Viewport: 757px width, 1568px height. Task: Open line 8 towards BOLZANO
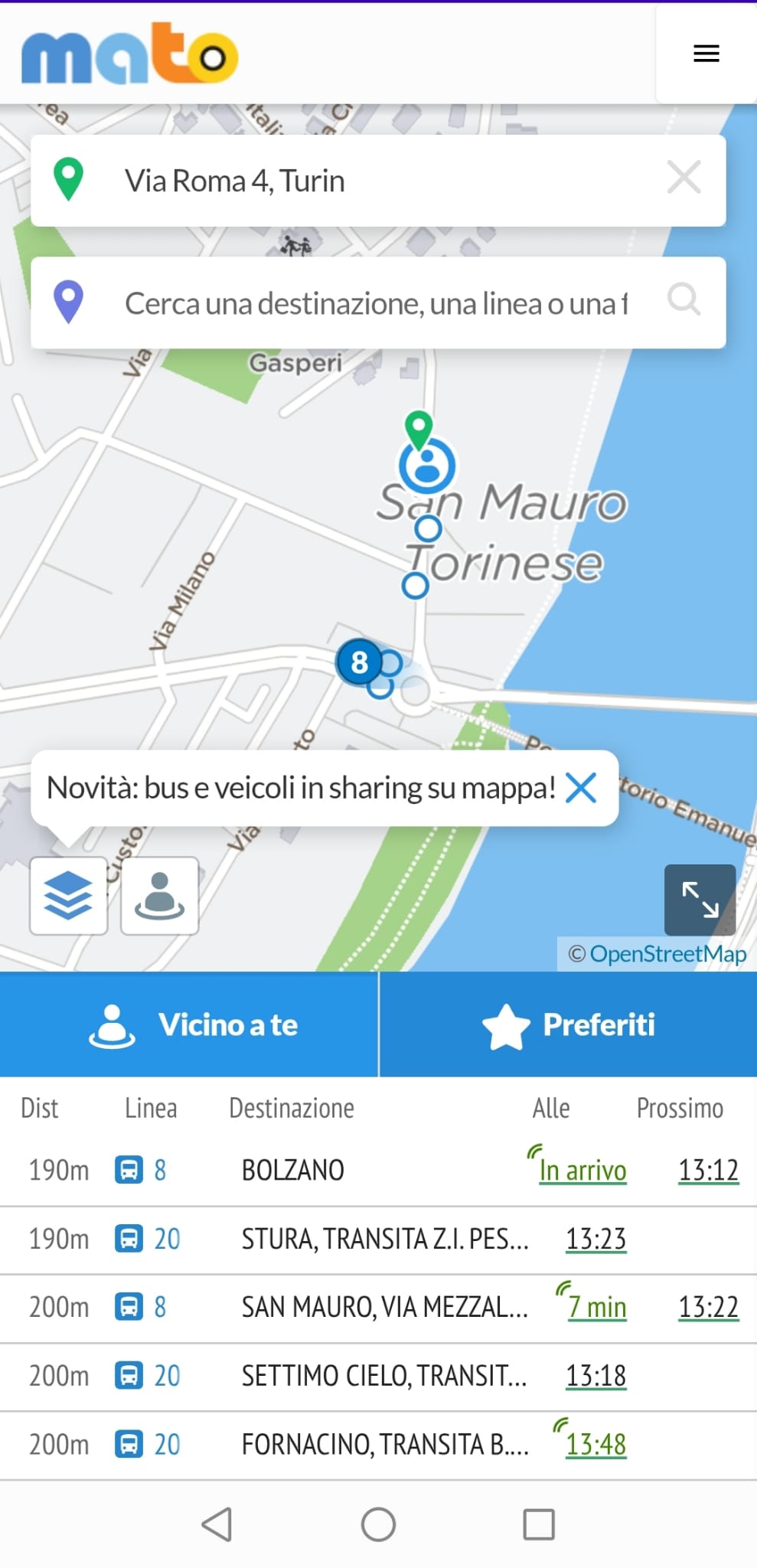tap(292, 1171)
